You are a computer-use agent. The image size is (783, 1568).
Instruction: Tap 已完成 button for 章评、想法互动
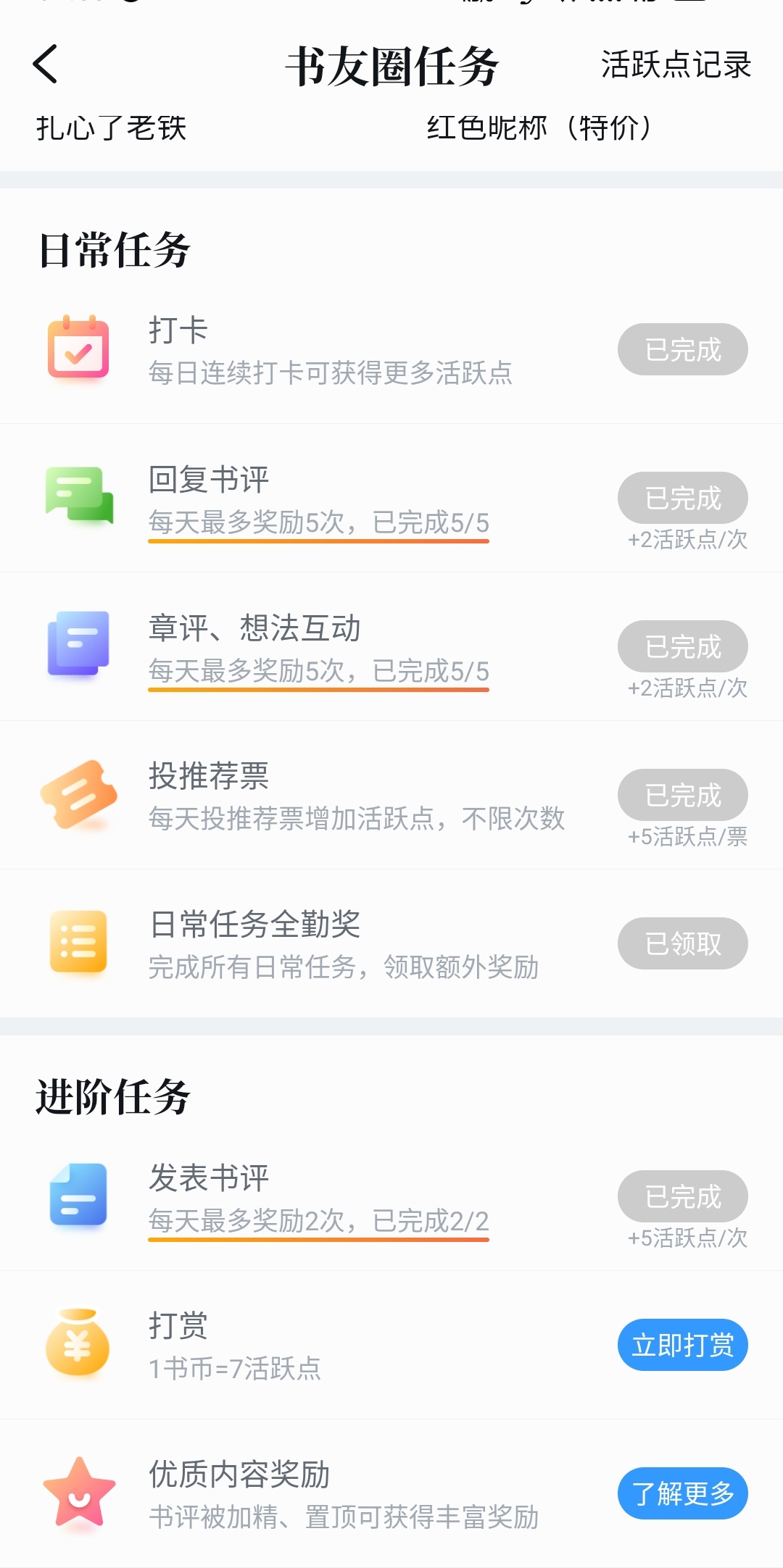682,646
